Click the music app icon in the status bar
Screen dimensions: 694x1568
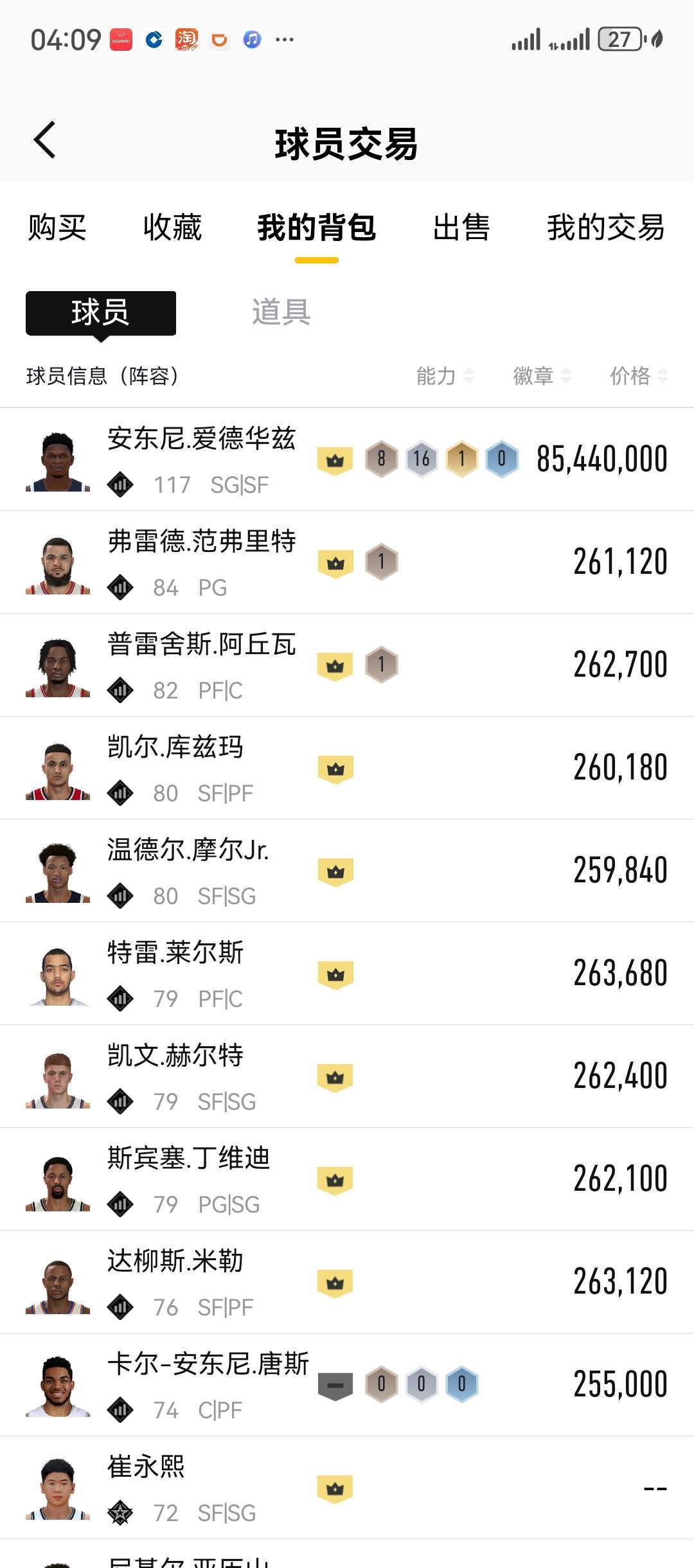[252, 40]
